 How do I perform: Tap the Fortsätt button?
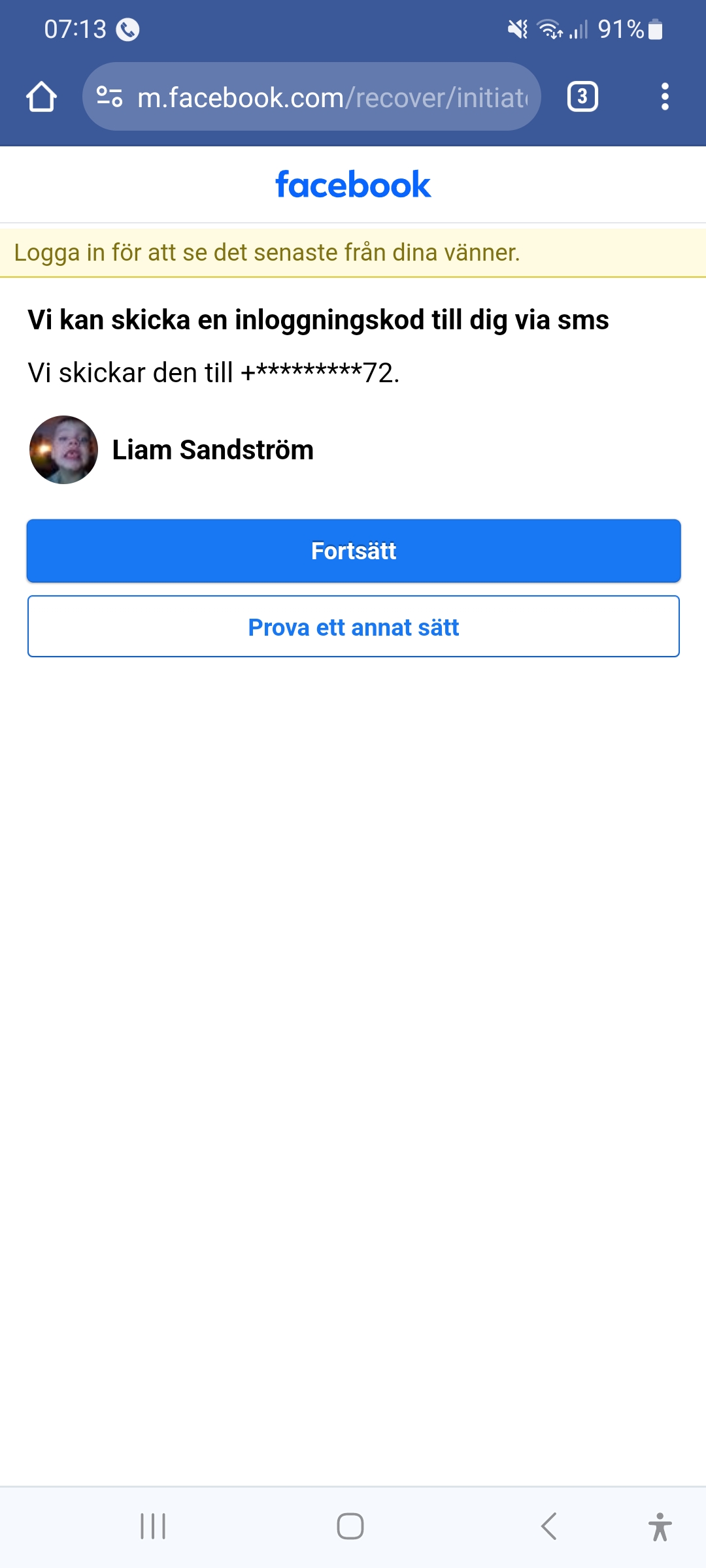pyautogui.click(x=353, y=551)
